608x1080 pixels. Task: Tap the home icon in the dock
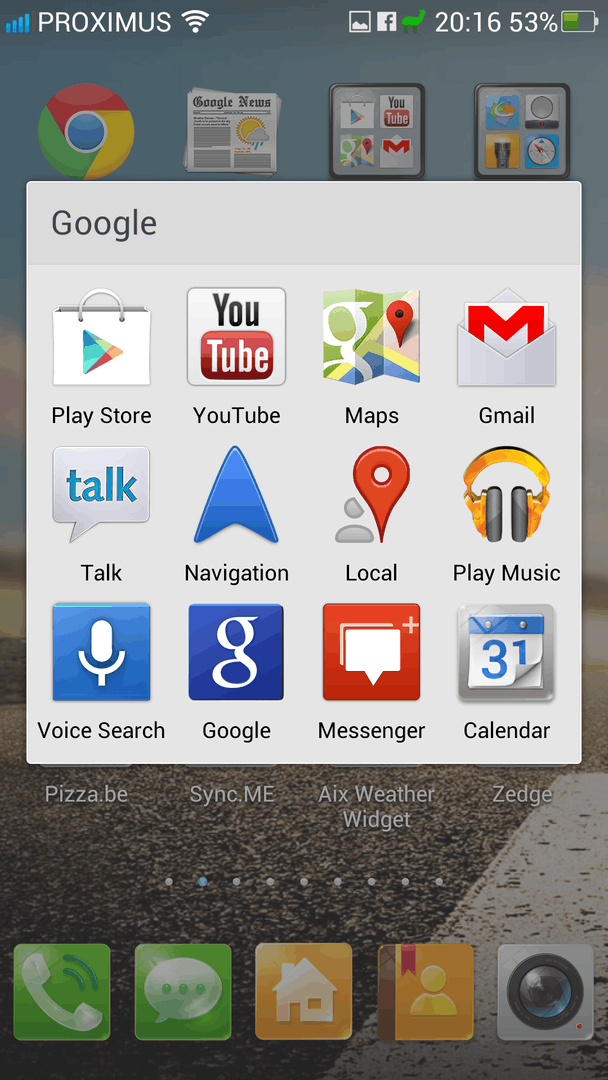point(304,991)
